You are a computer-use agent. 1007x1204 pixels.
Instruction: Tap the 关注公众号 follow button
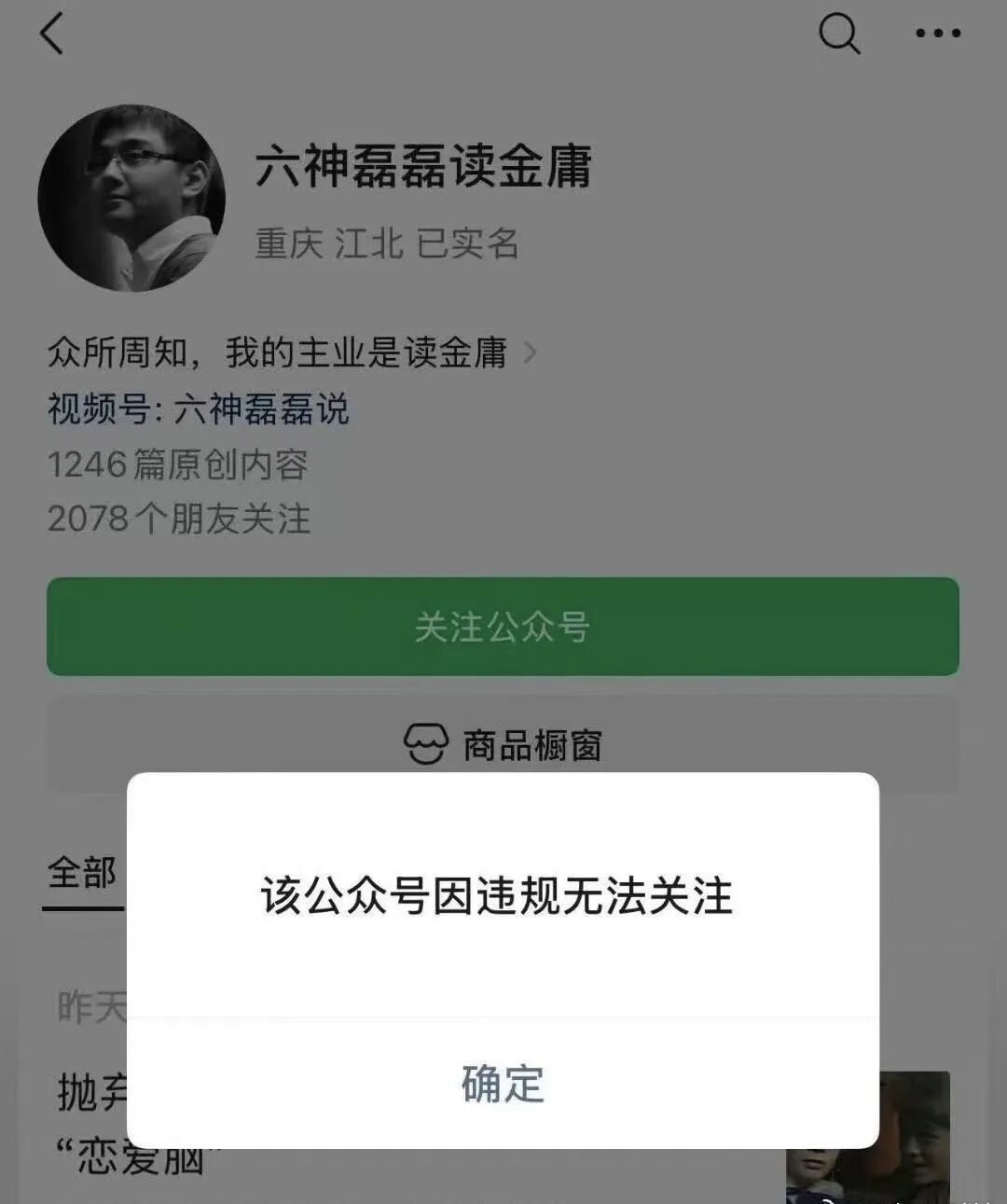503,627
